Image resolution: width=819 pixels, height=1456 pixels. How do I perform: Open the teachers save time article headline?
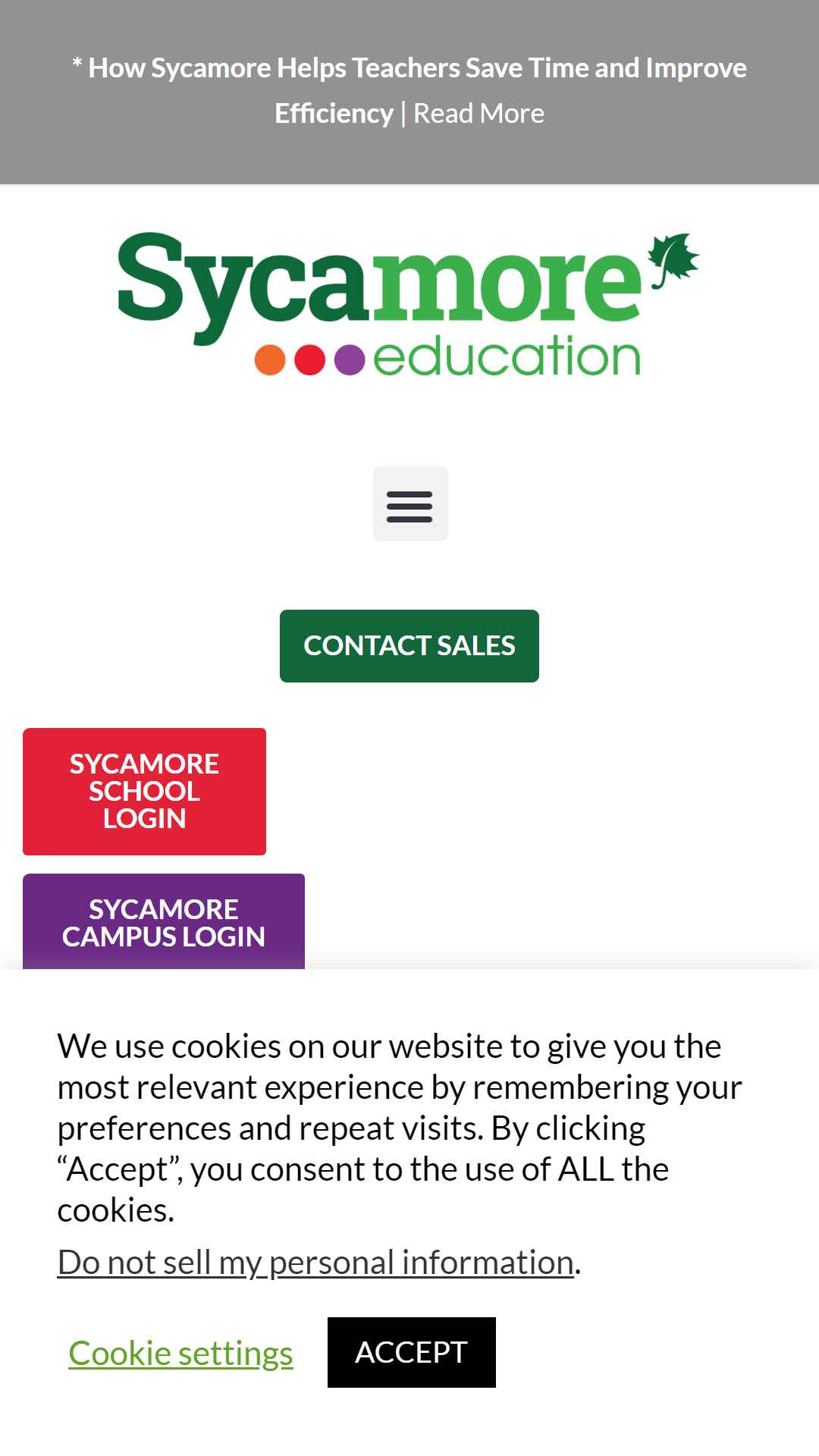[409, 90]
